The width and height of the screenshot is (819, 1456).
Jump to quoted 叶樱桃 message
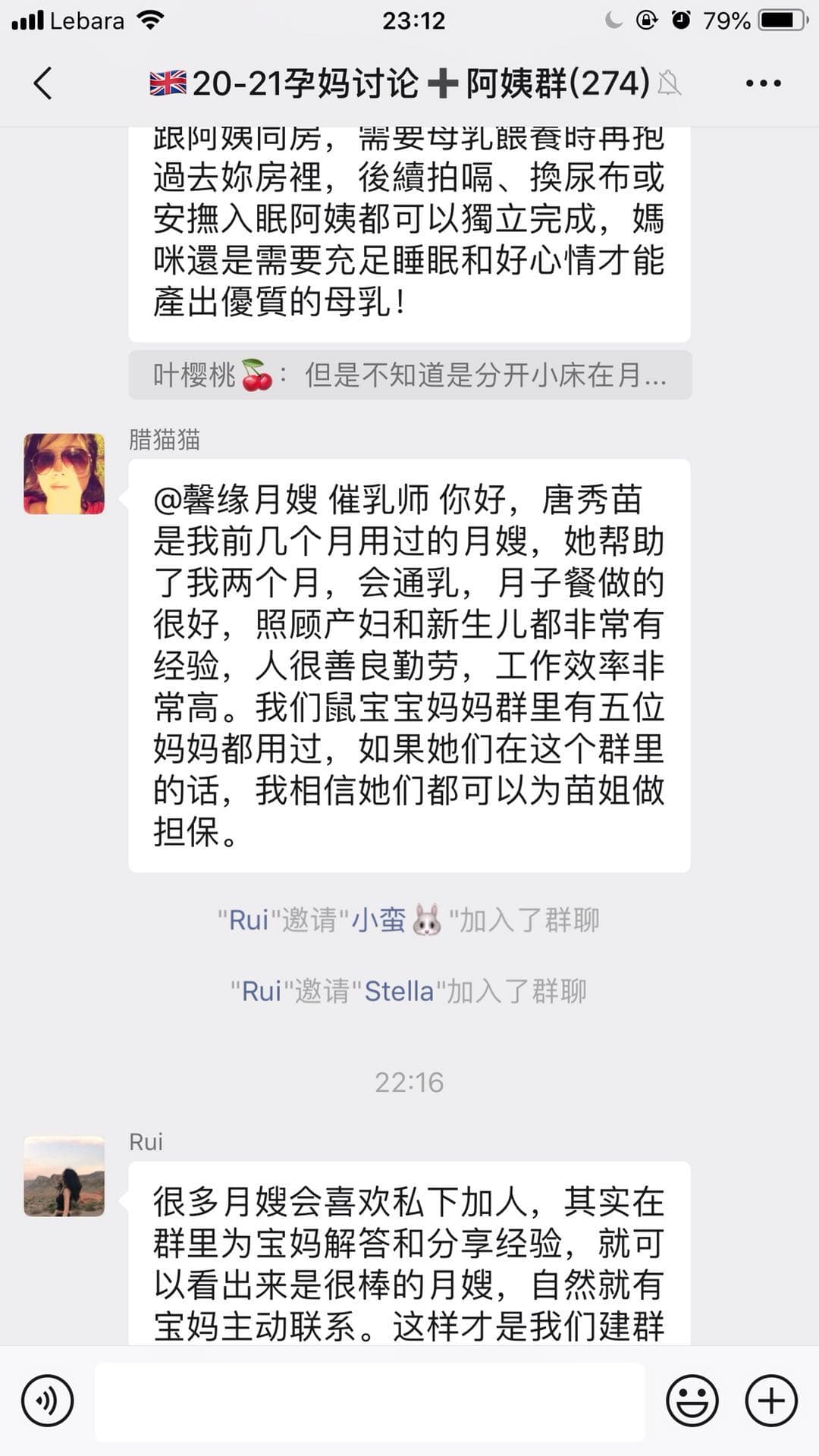pos(409,375)
